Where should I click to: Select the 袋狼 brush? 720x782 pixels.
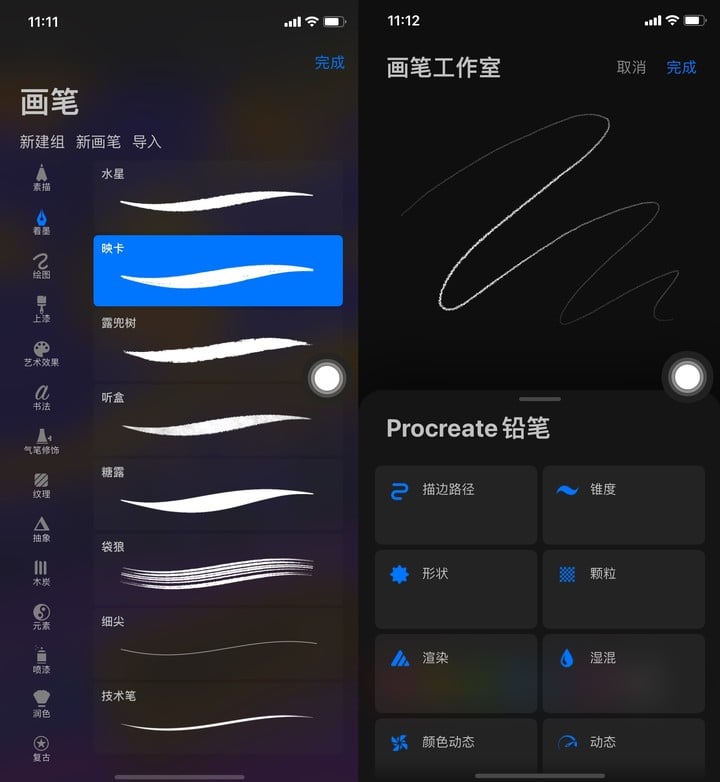[x=218, y=569]
